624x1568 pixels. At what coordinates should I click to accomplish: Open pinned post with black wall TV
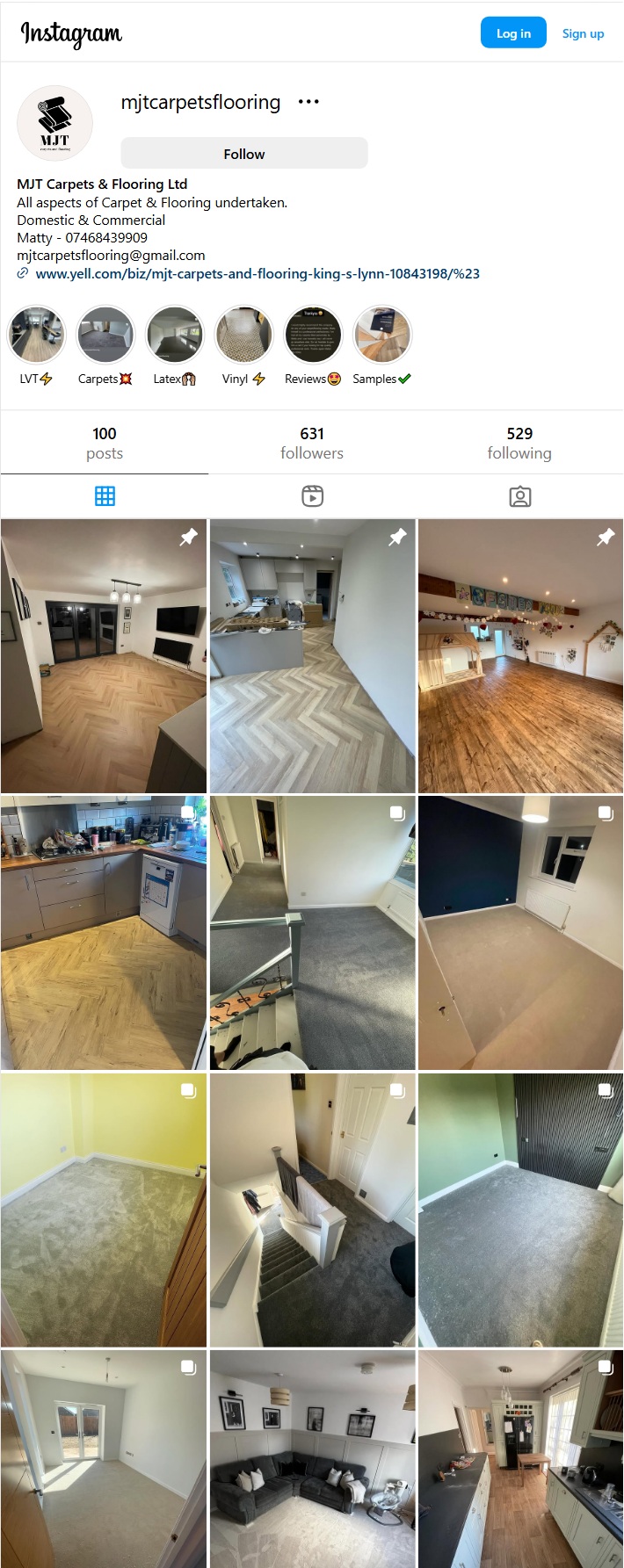click(104, 655)
